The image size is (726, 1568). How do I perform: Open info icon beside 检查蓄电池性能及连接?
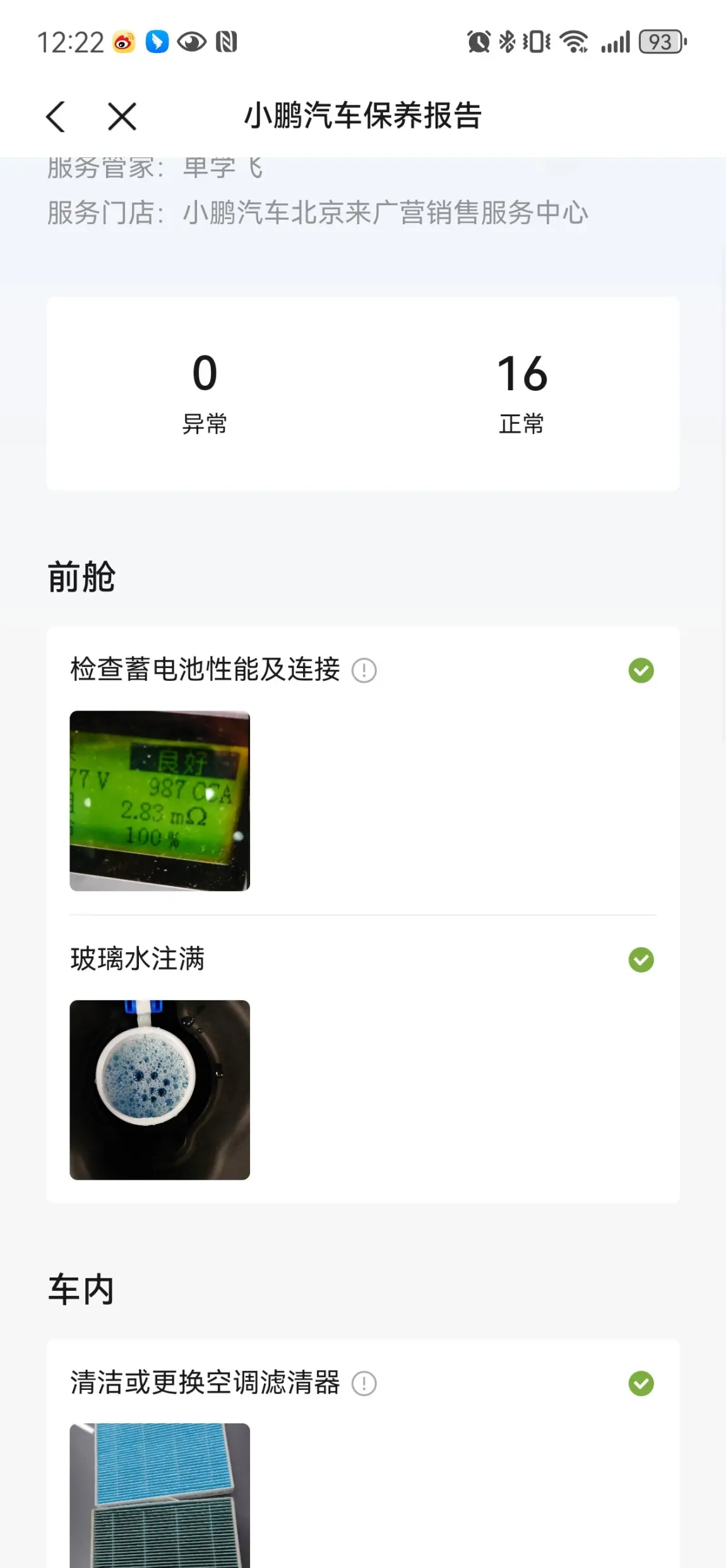click(x=364, y=670)
